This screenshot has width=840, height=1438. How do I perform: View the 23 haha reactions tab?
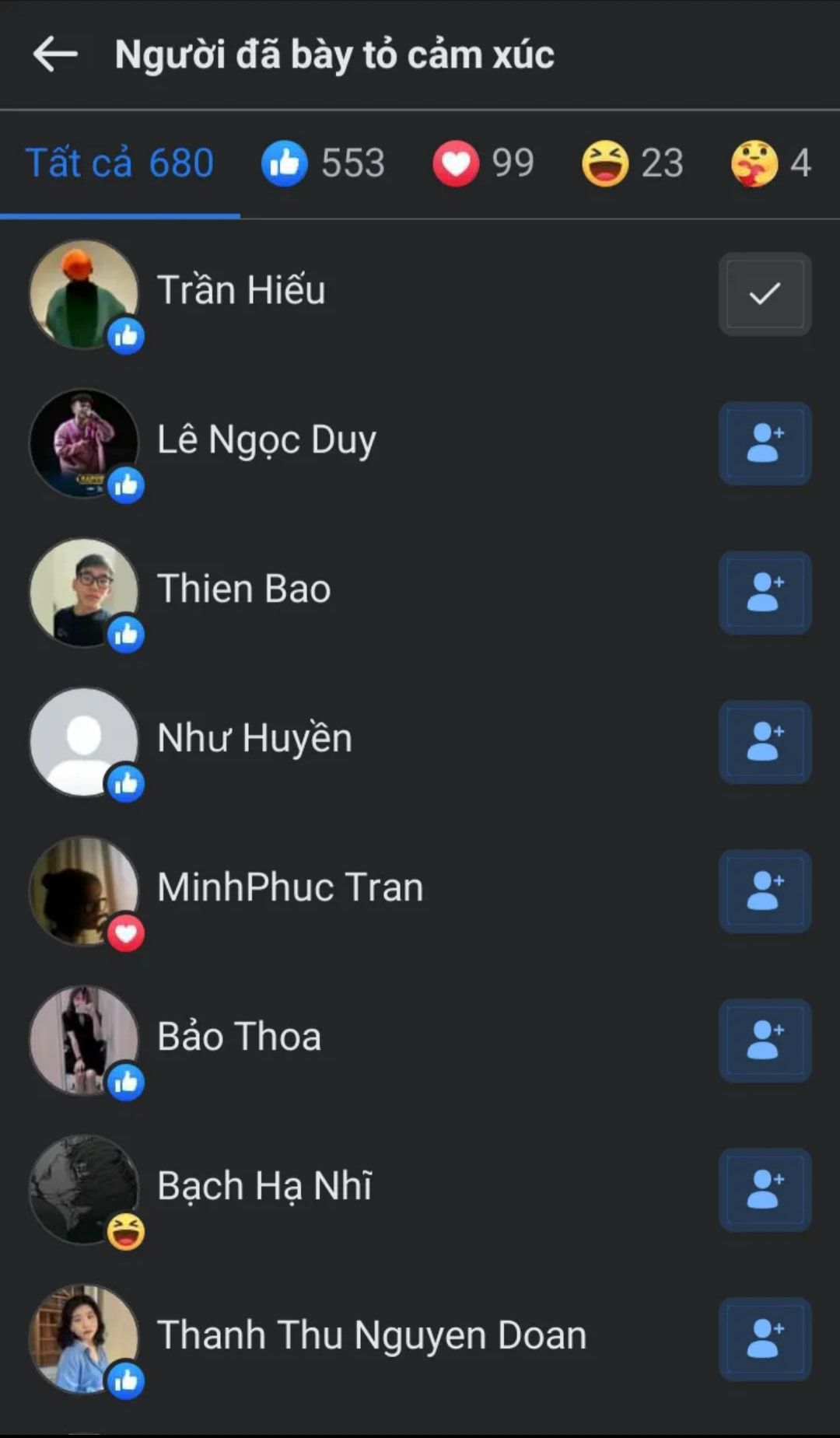tap(633, 163)
